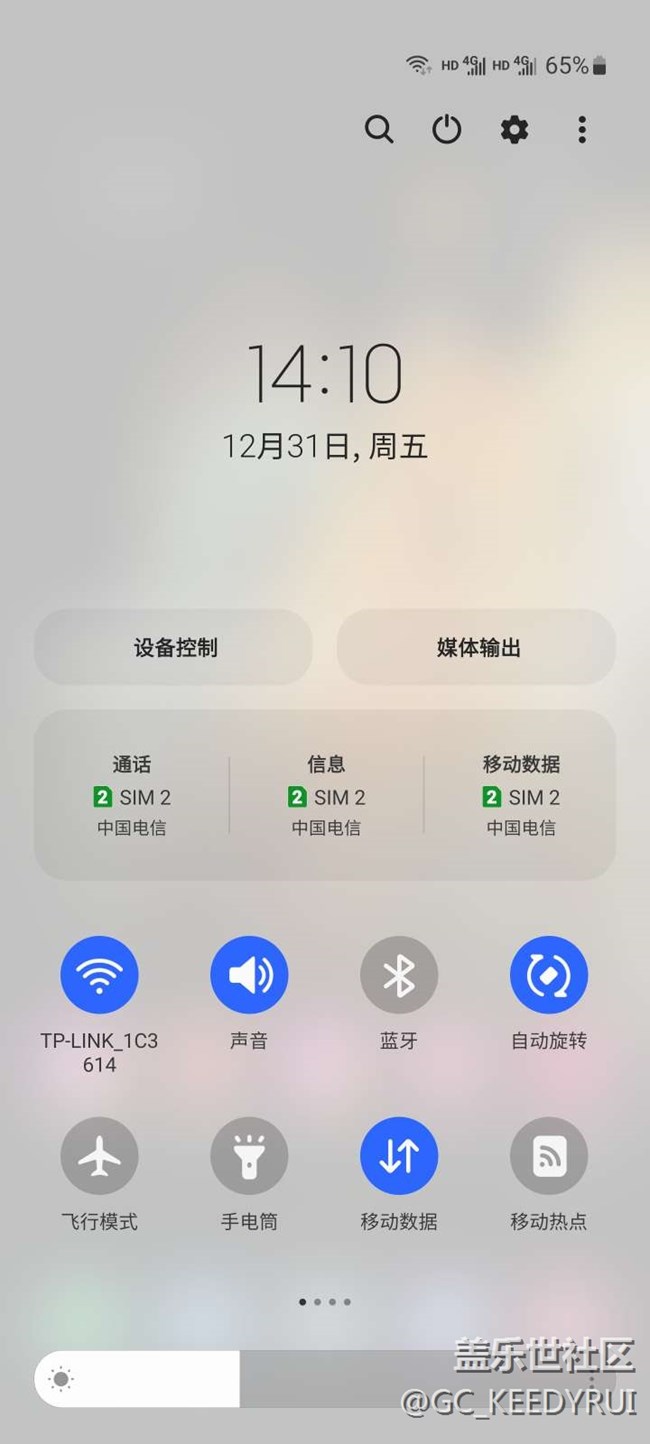The width and height of the screenshot is (650, 1444).
Task: Change the 信息 SIM selection
Action: (326, 795)
